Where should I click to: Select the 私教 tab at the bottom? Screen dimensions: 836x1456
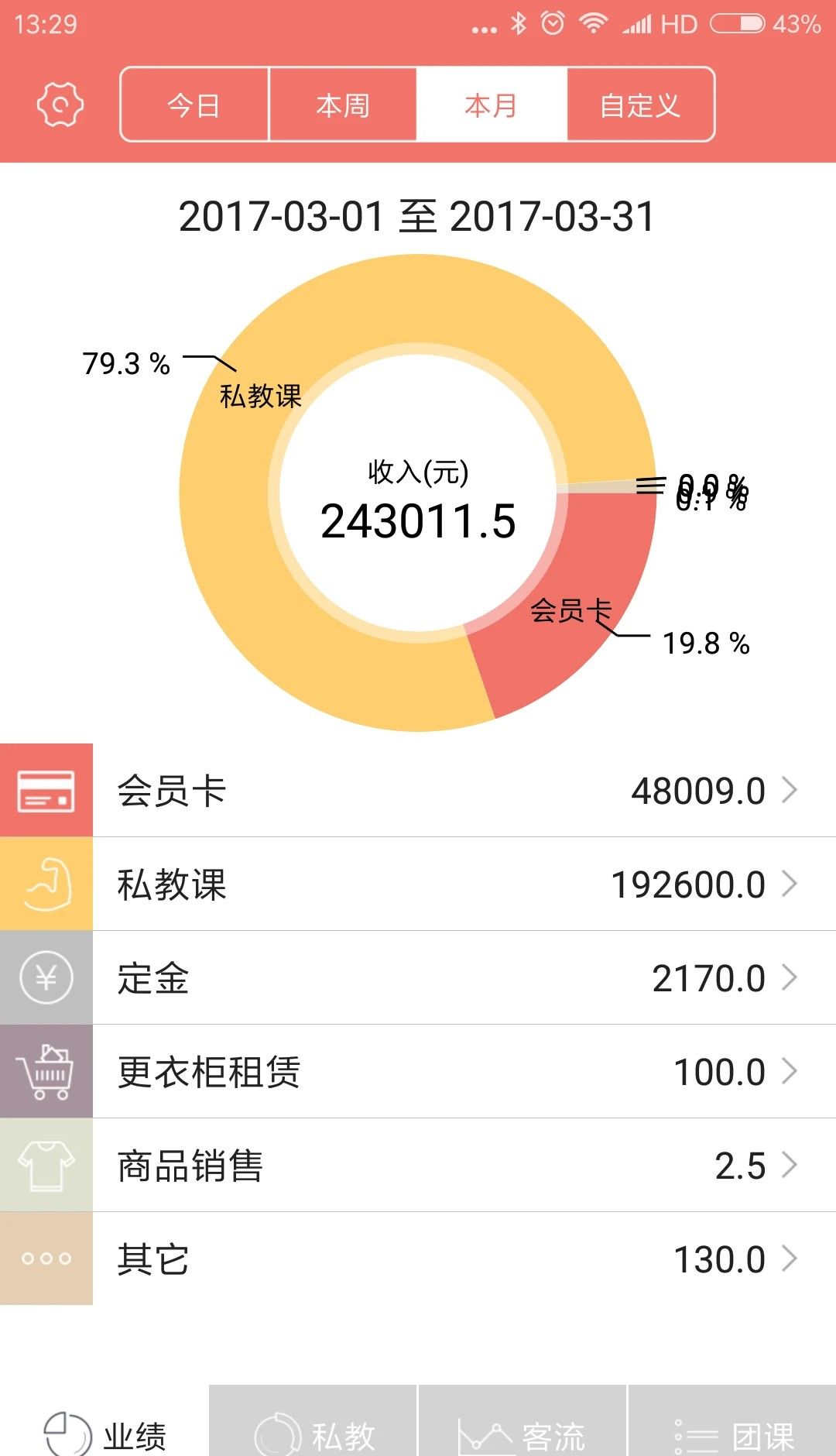(x=313, y=1429)
